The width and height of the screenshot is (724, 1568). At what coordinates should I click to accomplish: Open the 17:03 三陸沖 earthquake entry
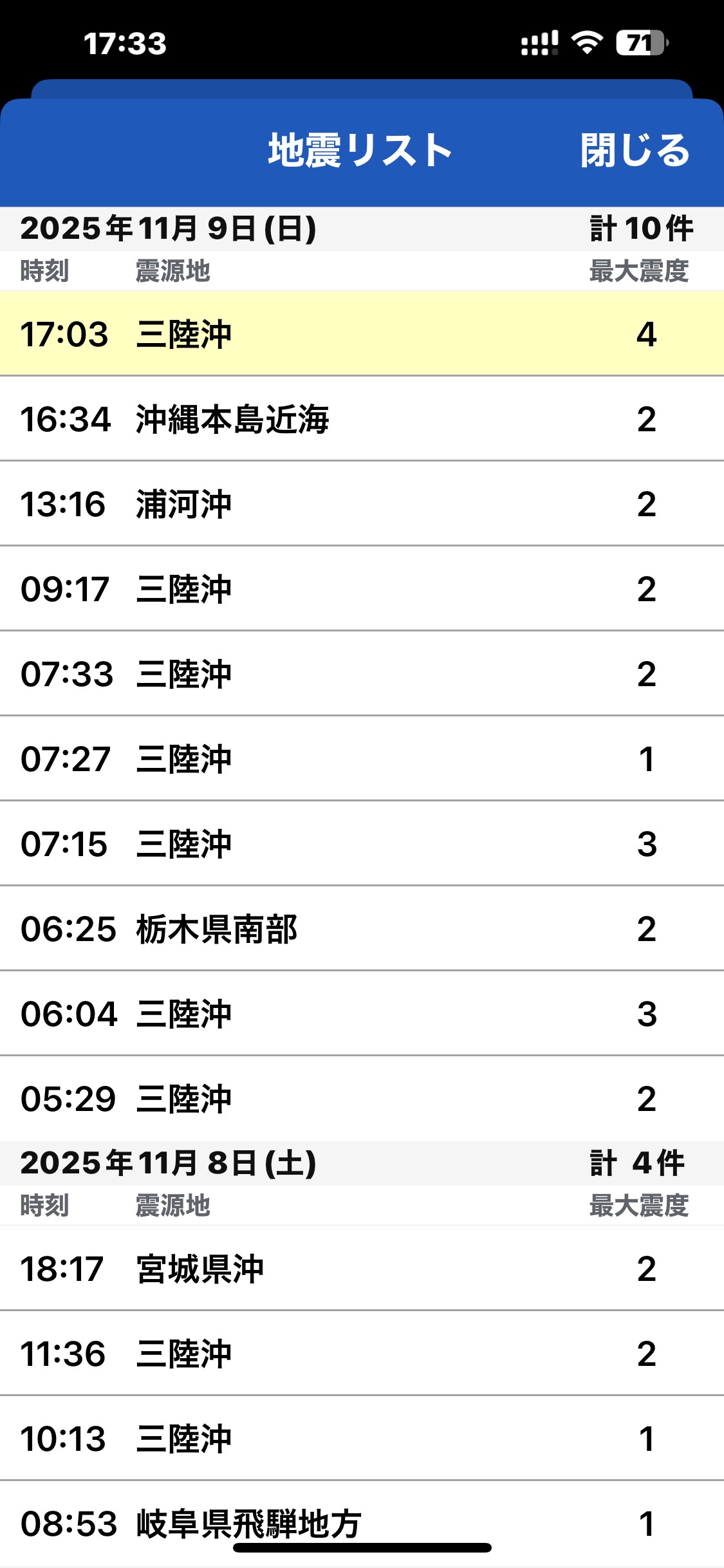pos(362,334)
